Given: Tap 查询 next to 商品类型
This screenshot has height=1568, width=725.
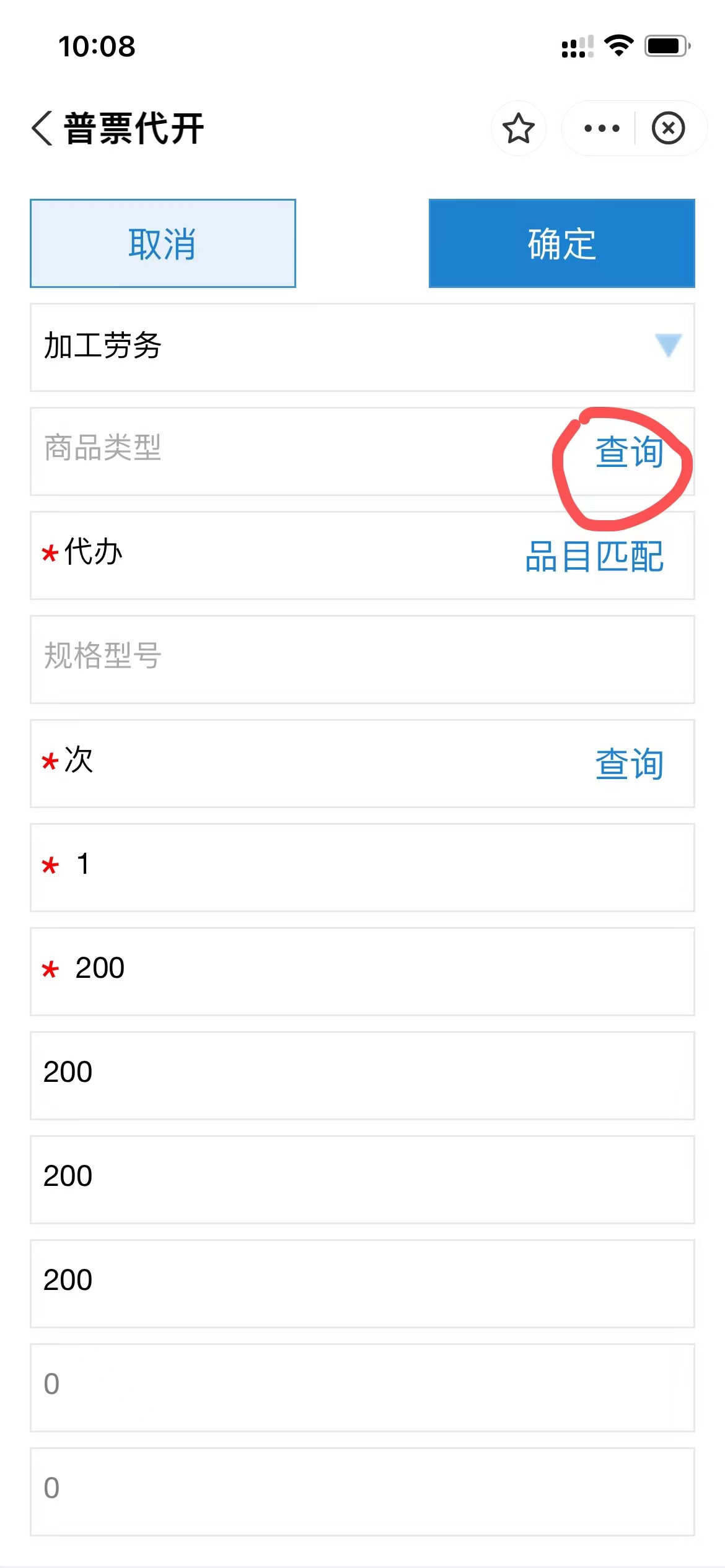Looking at the screenshot, I should click(x=629, y=451).
